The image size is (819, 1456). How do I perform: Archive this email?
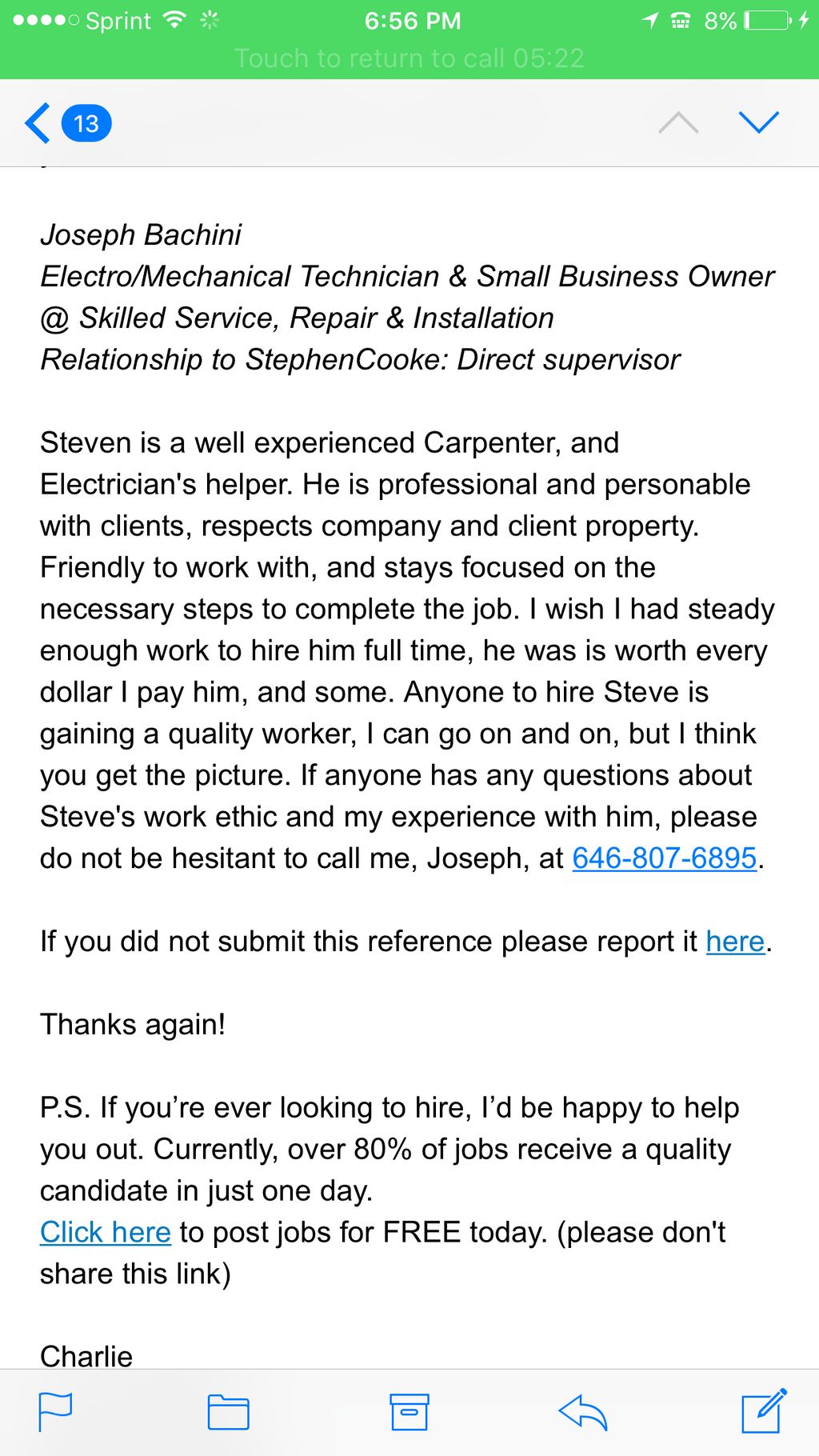409,1412
